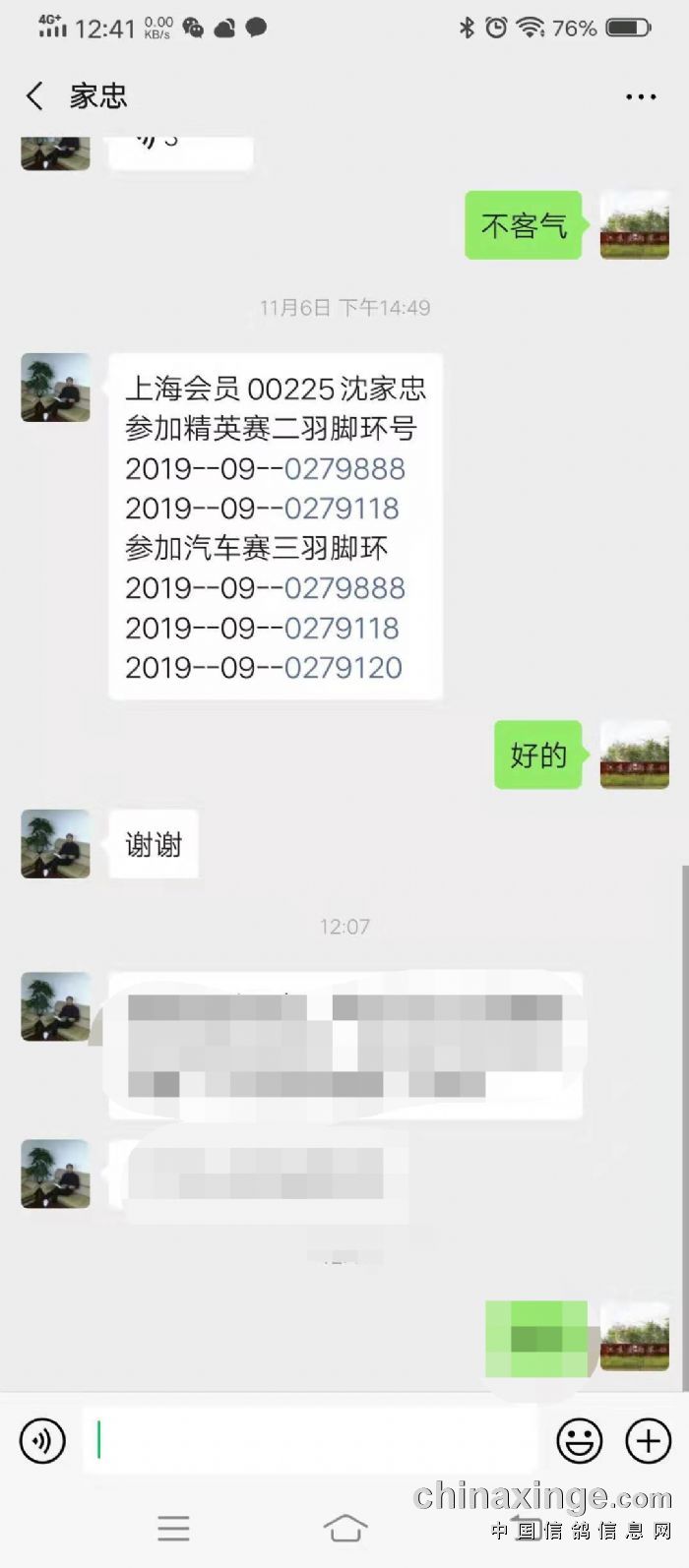Image resolution: width=689 pixels, height=1568 pixels.
Task: Open the plus attachments panel
Action: (x=649, y=1441)
